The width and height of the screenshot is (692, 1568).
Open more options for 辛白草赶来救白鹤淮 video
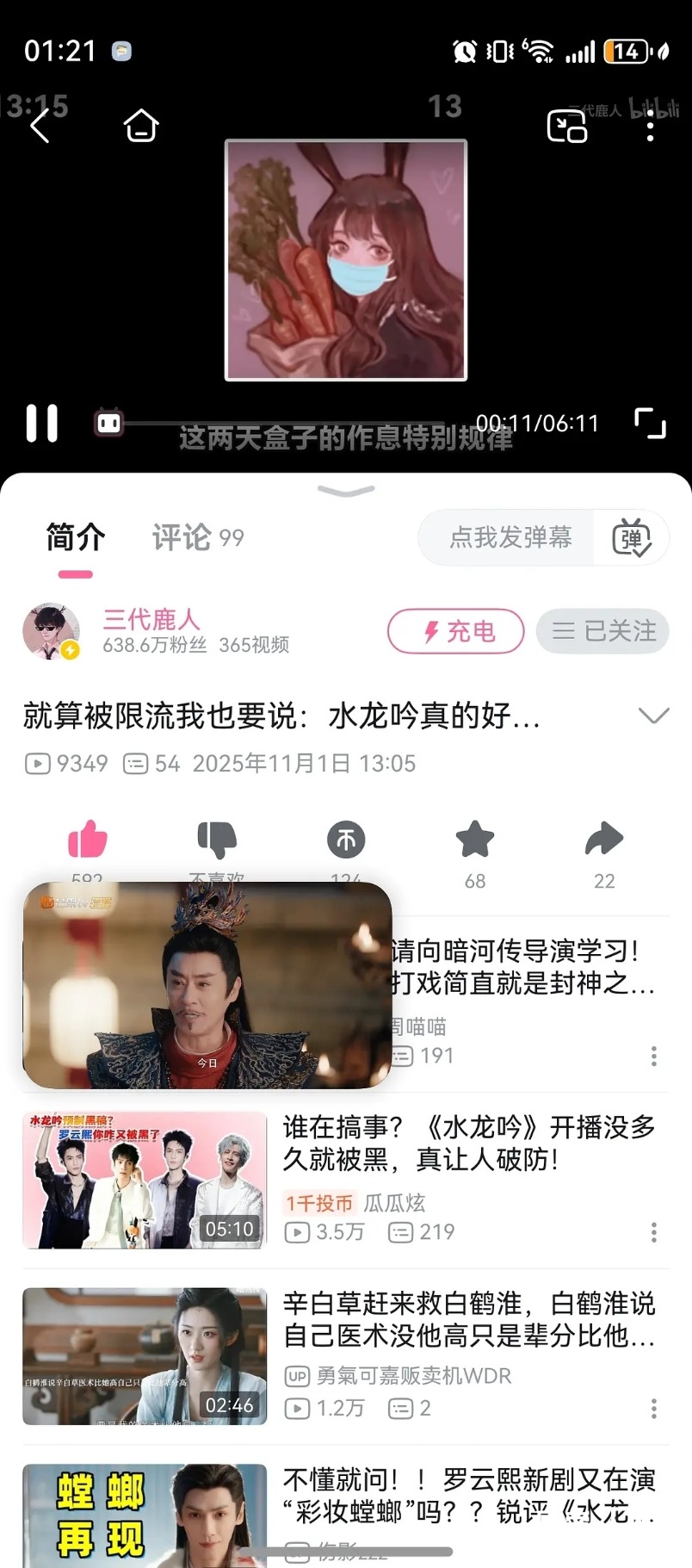click(x=654, y=1409)
